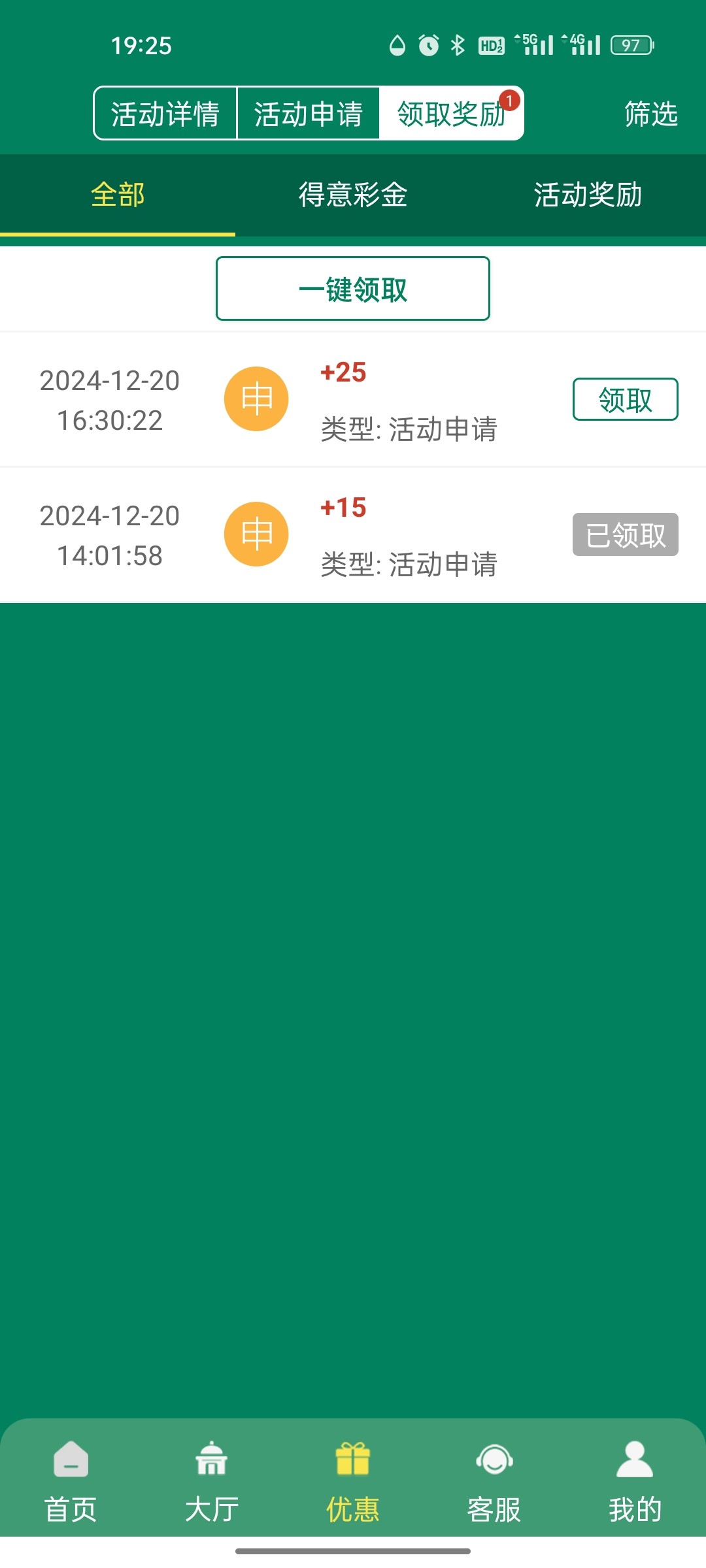Image resolution: width=706 pixels, height=1568 pixels.
Task: Switch to the 得意彩金 tab
Action: [x=353, y=195]
